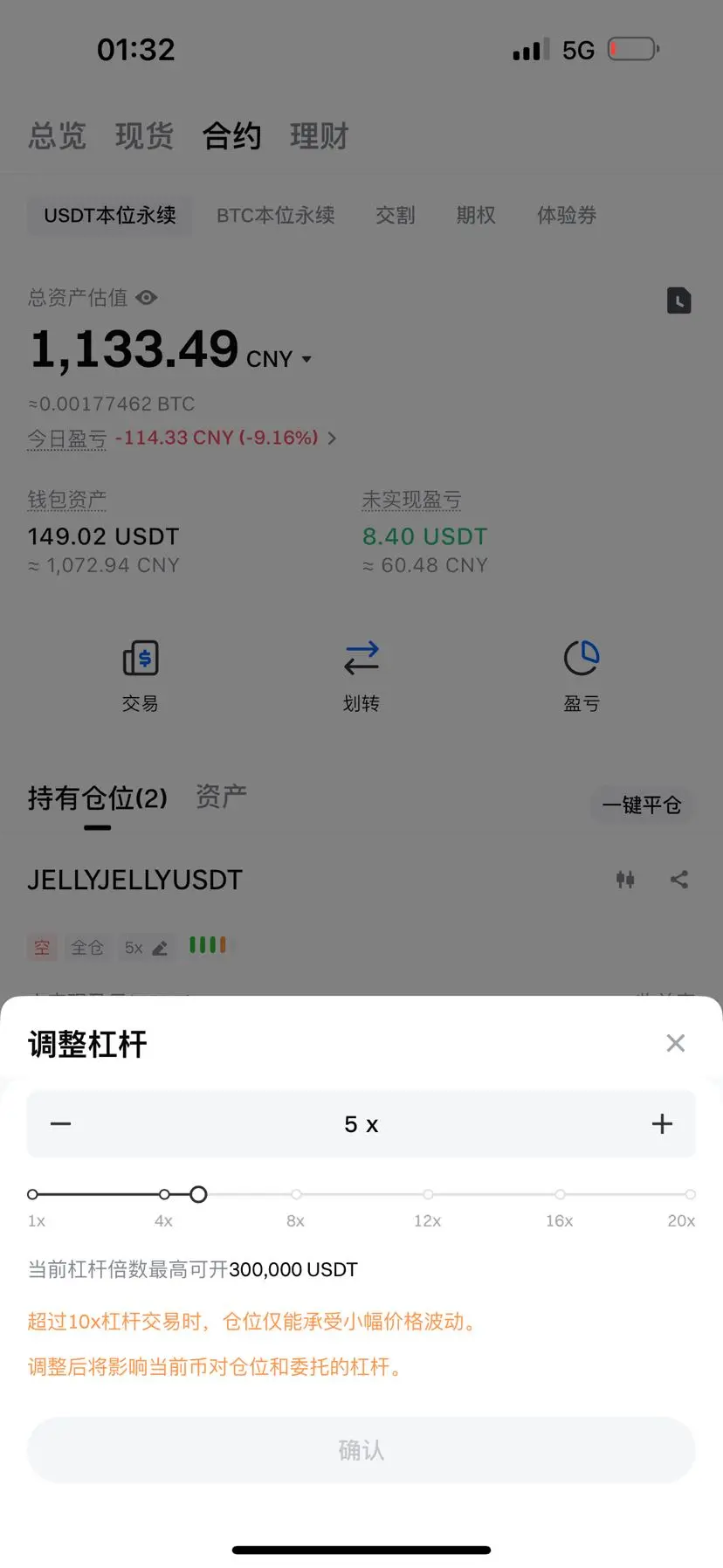Set leverage to the 20x maximum
Image resolution: width=723 pixels, height=1568 pixels.
click(690, 1194)
